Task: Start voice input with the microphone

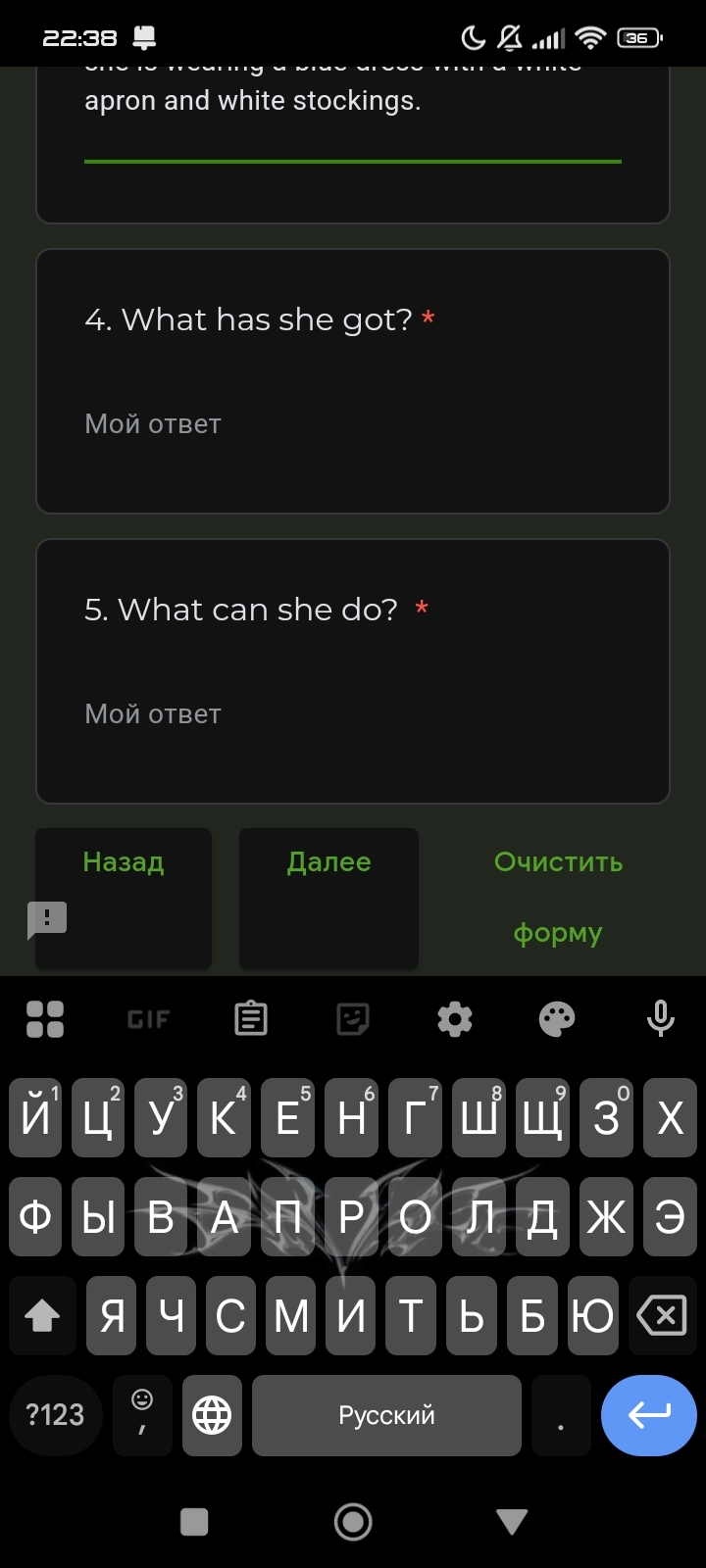Action: tap(661, 1019)
